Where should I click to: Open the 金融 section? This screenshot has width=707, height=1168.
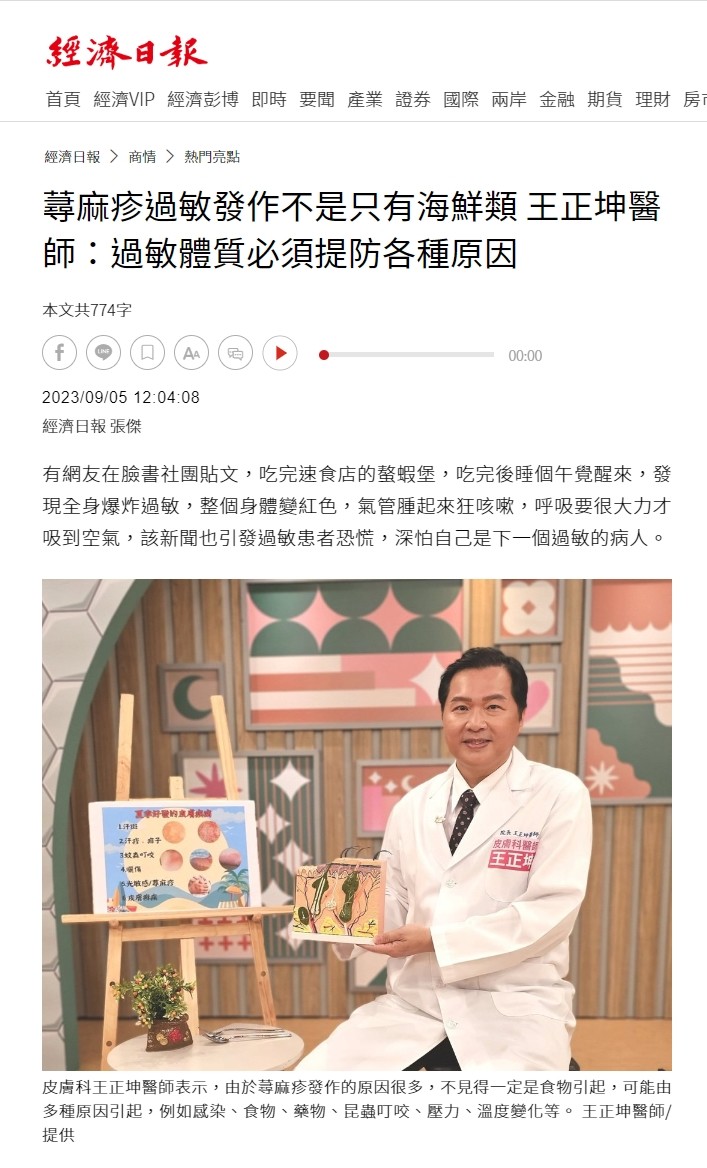(557, 99)
